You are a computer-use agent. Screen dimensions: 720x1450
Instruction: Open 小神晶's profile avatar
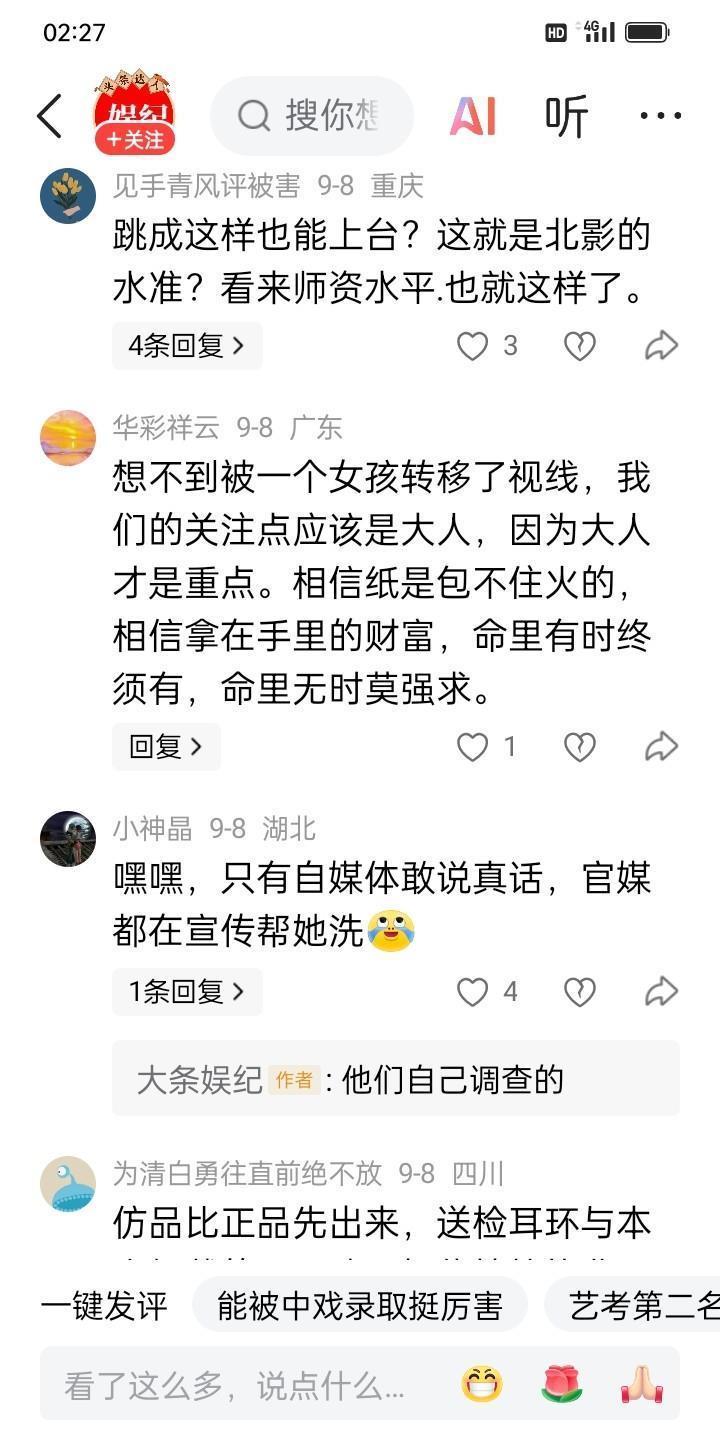click(68, 839)
